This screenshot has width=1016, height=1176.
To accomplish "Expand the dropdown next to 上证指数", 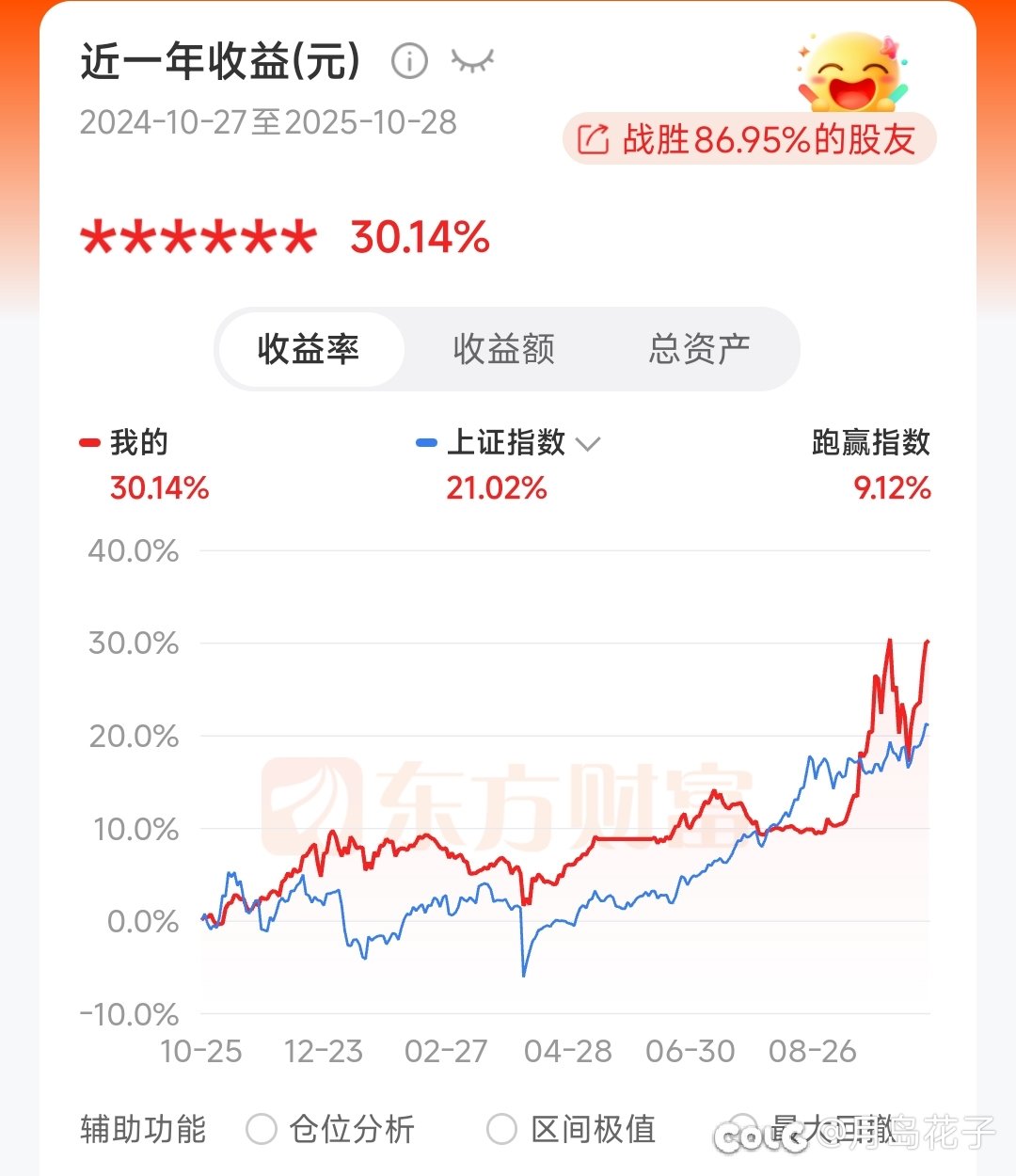I will [x=588, y=444].
